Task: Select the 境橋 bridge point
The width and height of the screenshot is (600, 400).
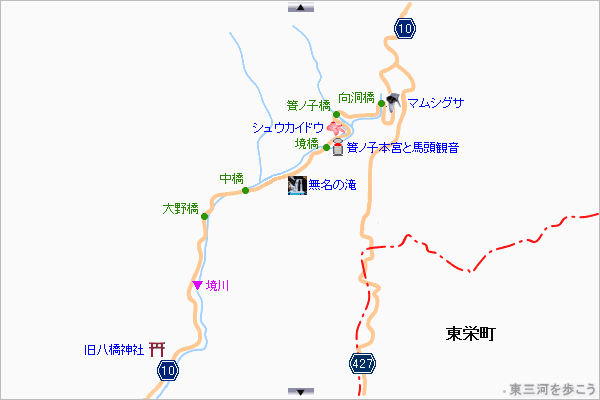Action: (326, 147)
